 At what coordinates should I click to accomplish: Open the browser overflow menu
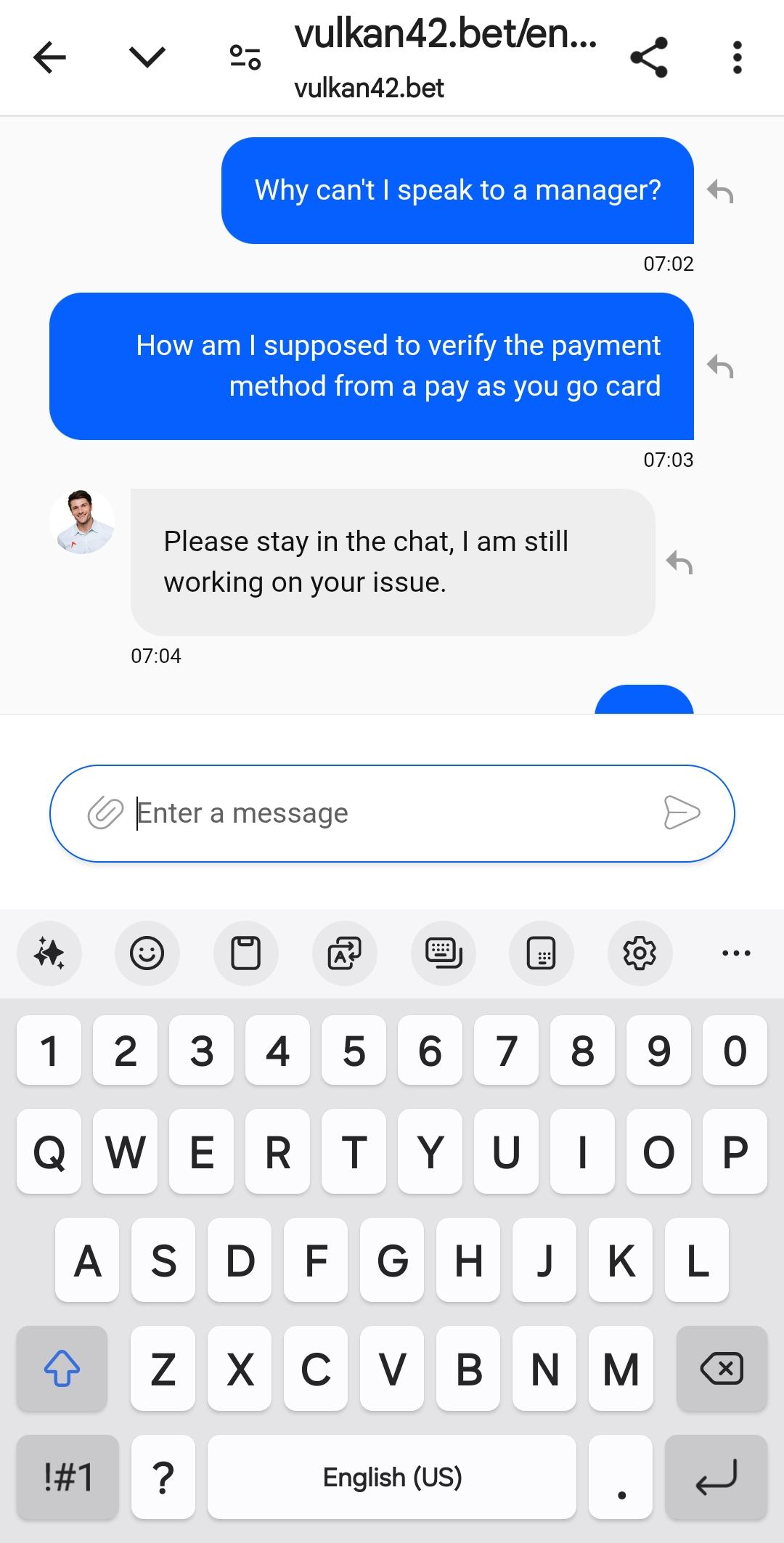pos(737,57)
